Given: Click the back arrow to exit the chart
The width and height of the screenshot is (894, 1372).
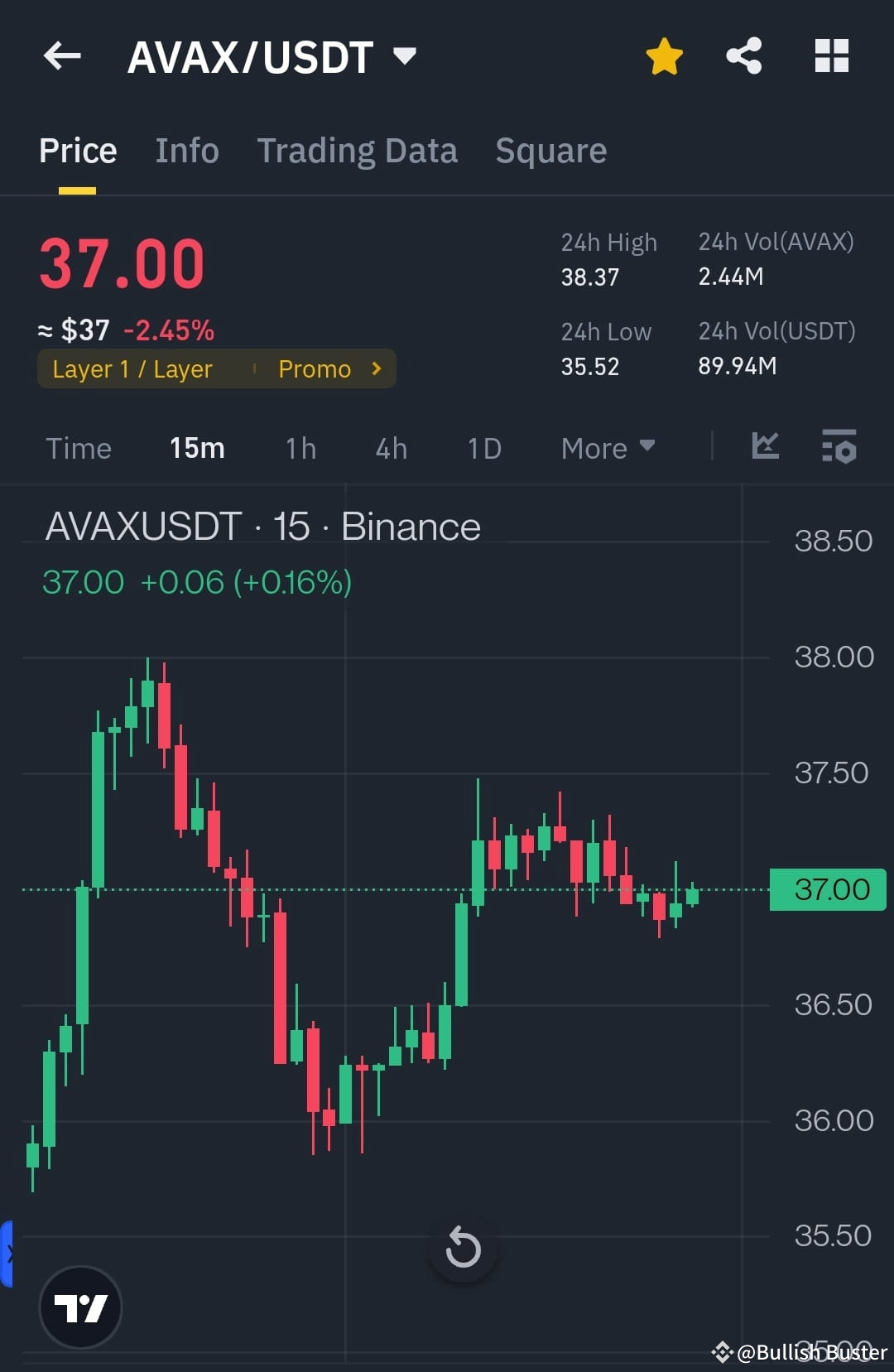Looking at the screenshot, I should [60, 55].
